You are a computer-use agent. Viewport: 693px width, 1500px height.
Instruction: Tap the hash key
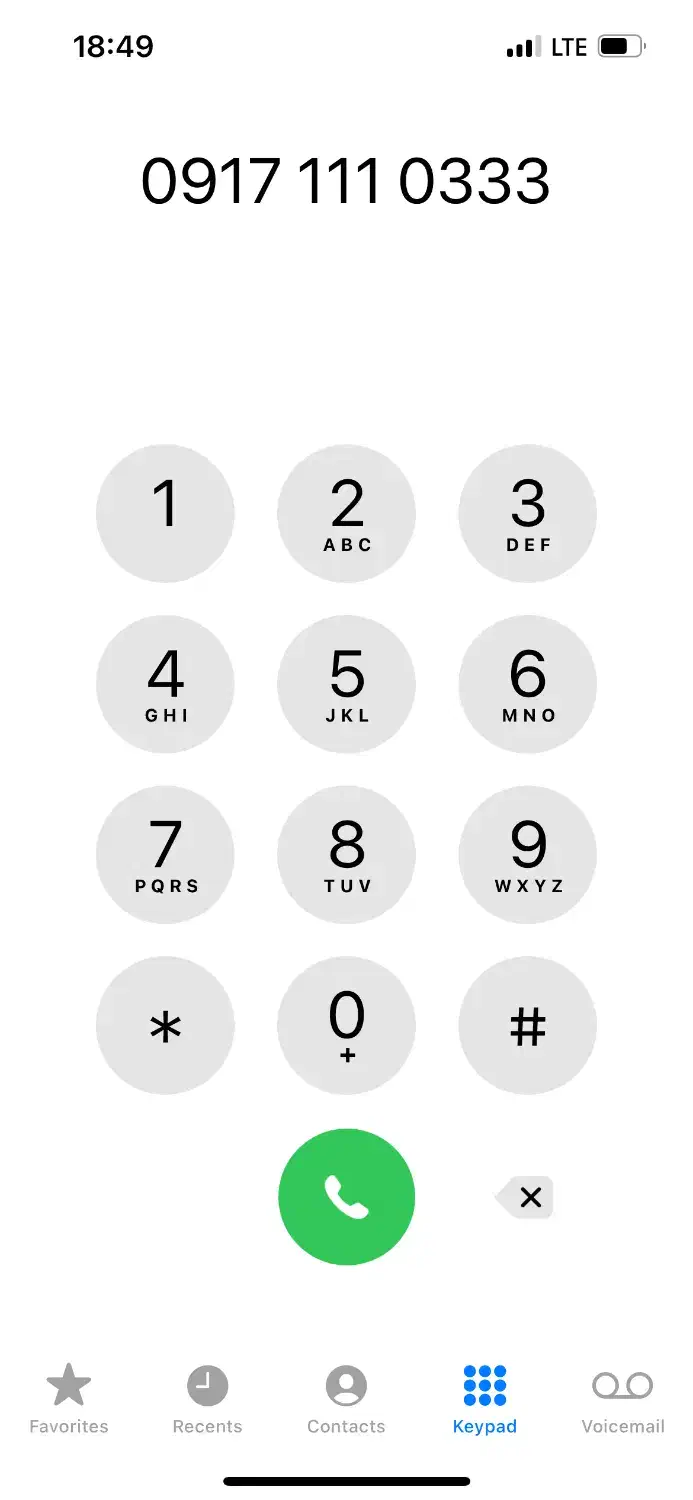click(x=527, y=1026)
